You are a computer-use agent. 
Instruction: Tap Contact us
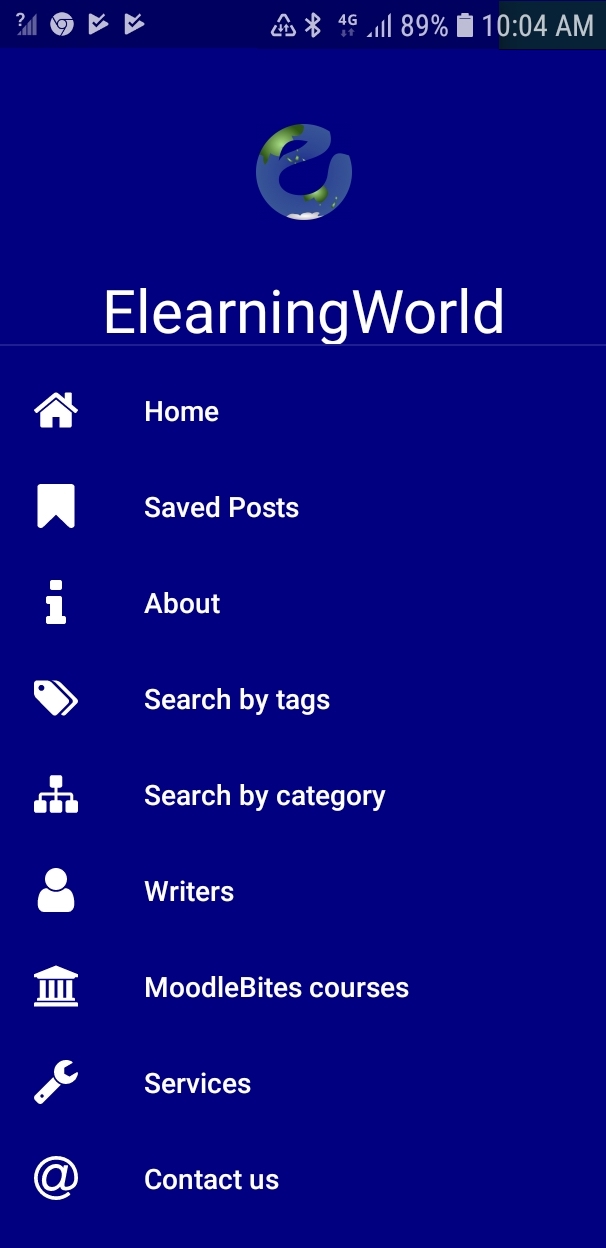coord(303,1179)
